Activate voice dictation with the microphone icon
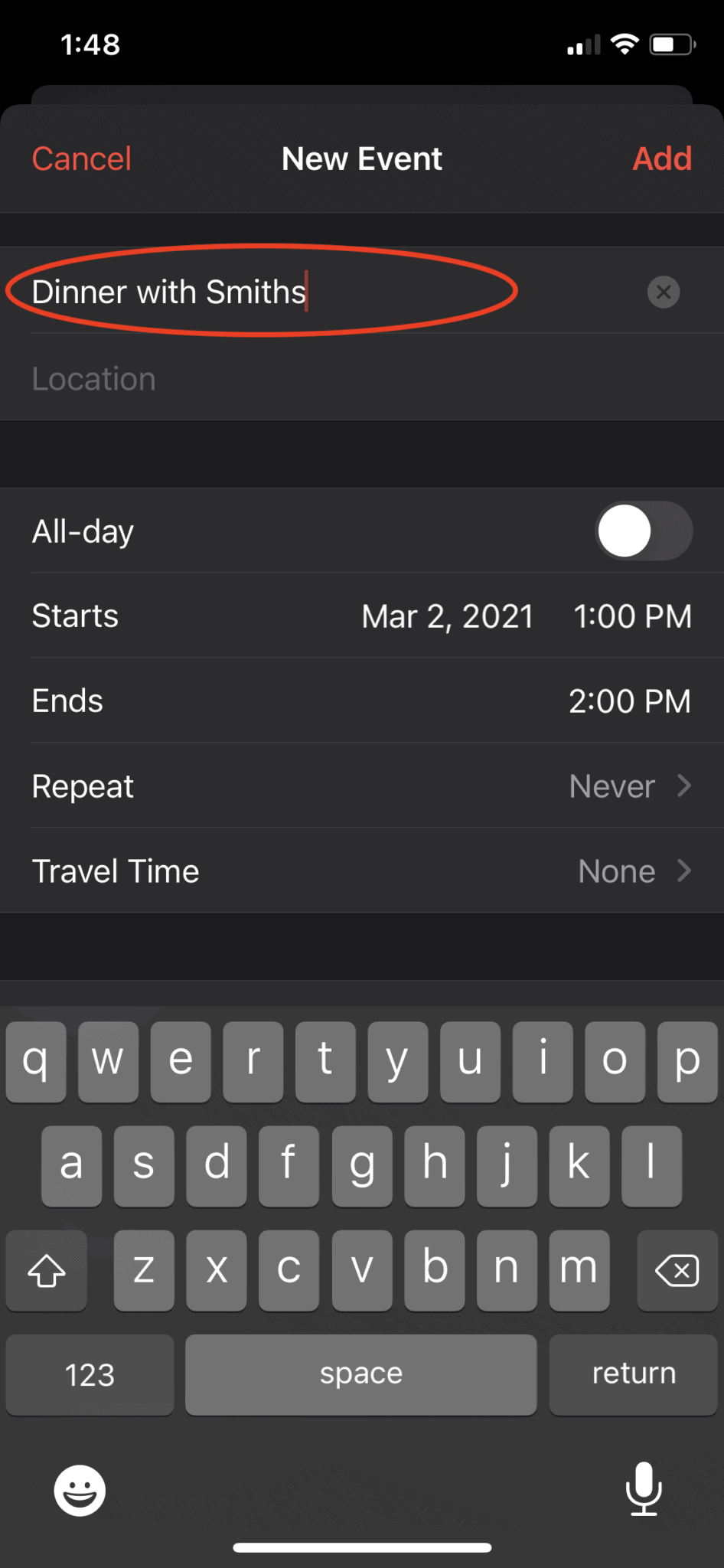 (644, 1490)
